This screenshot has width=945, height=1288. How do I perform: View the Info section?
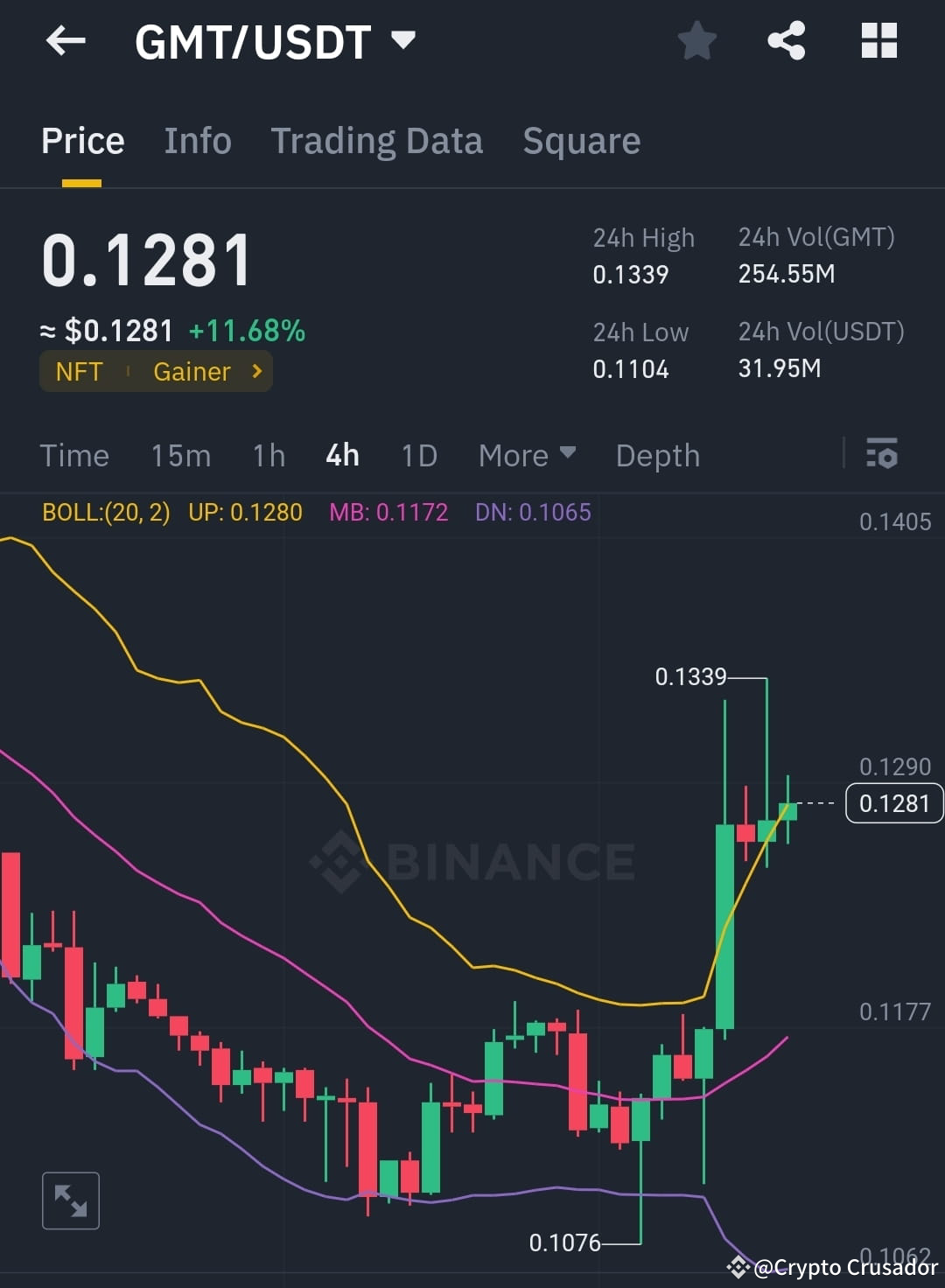pyautogui.click(x=197, y=141)
